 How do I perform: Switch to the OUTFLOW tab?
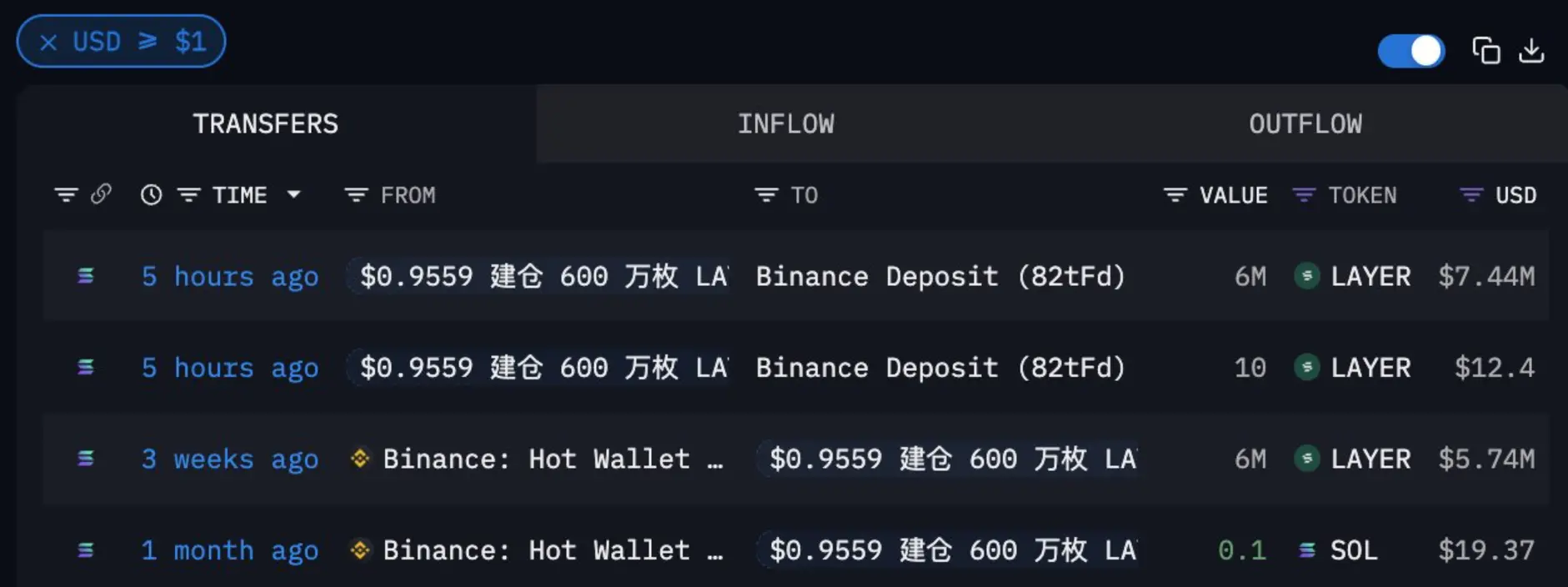tap(1305, 123)
